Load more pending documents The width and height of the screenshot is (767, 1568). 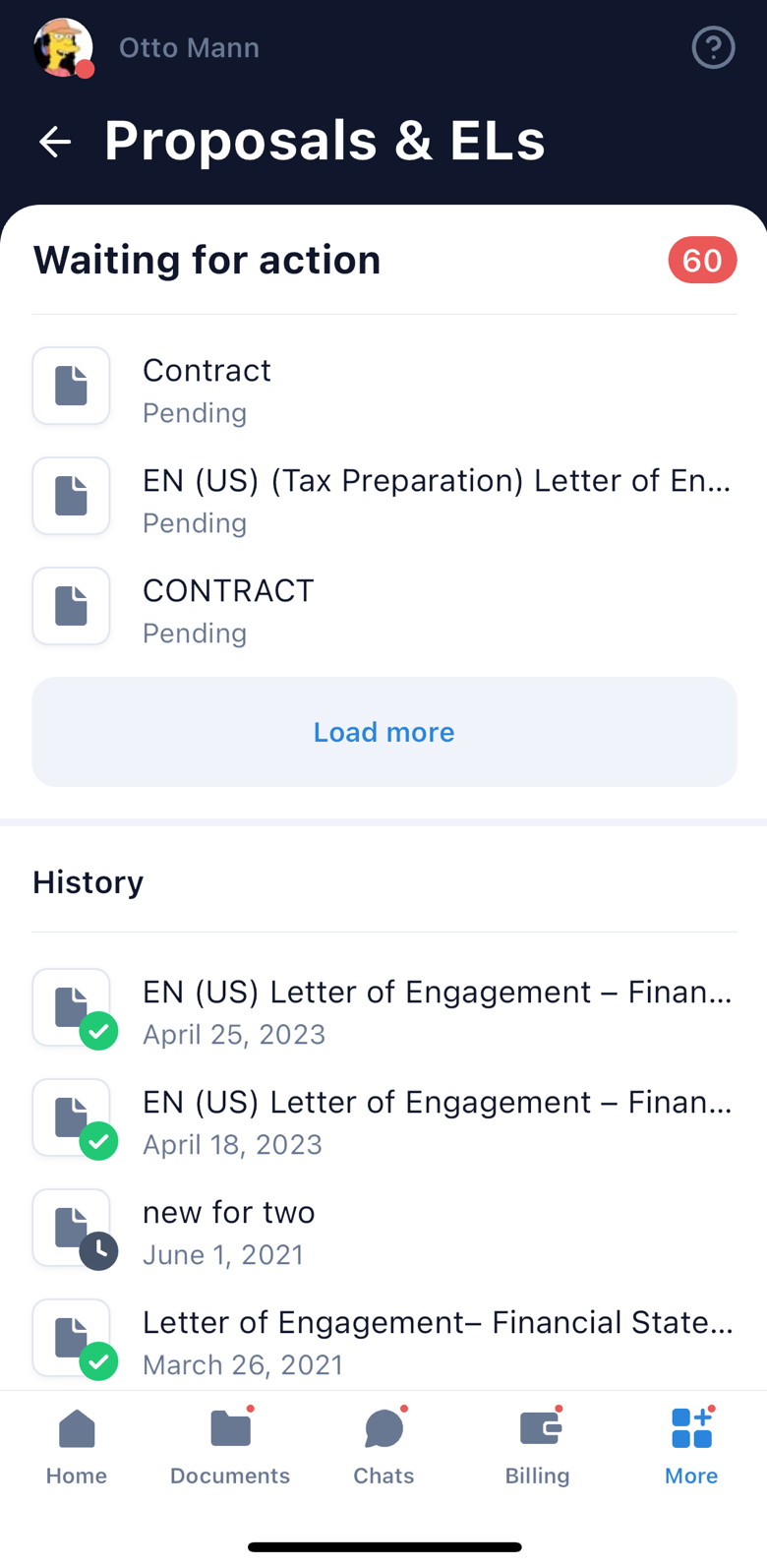(x=383, y=732)
